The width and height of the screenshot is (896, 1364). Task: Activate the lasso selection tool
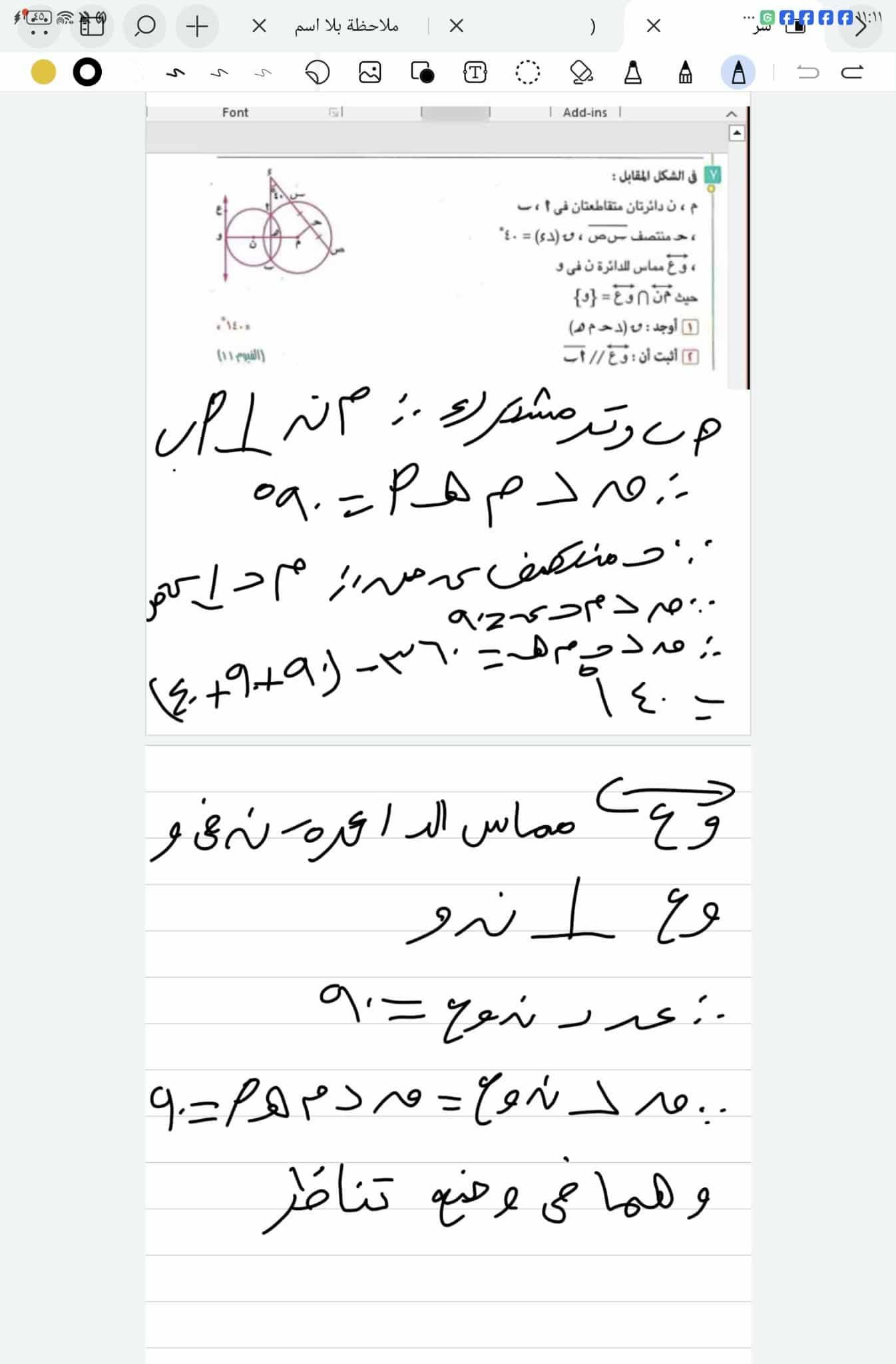[527, 72]
